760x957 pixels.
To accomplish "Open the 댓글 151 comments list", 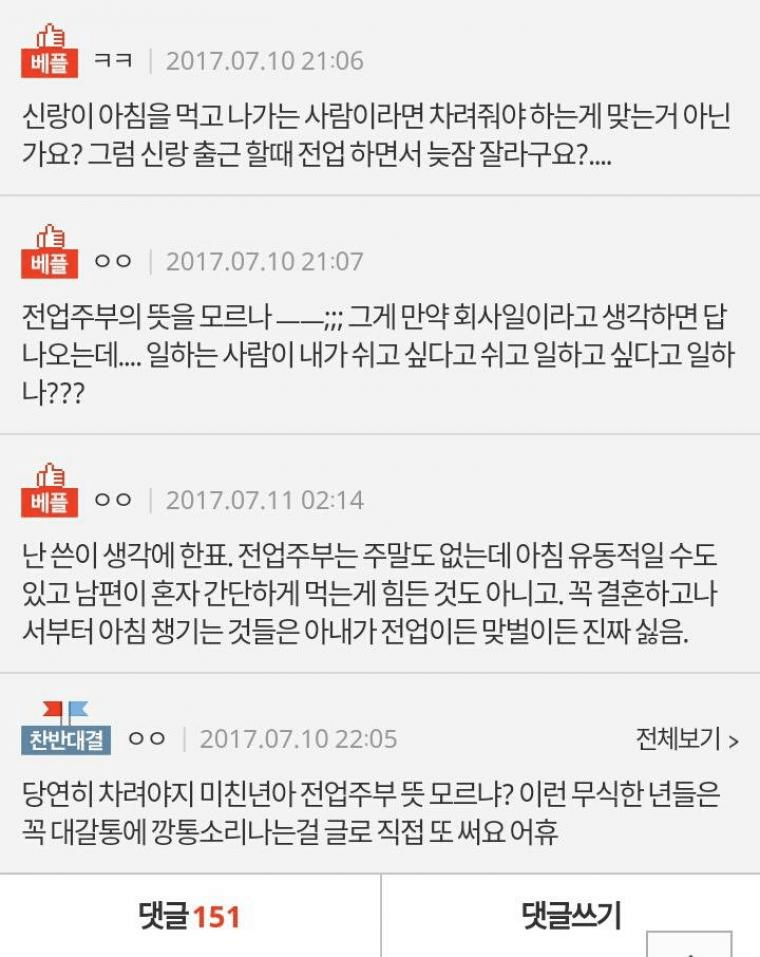I will pos(190,915).
